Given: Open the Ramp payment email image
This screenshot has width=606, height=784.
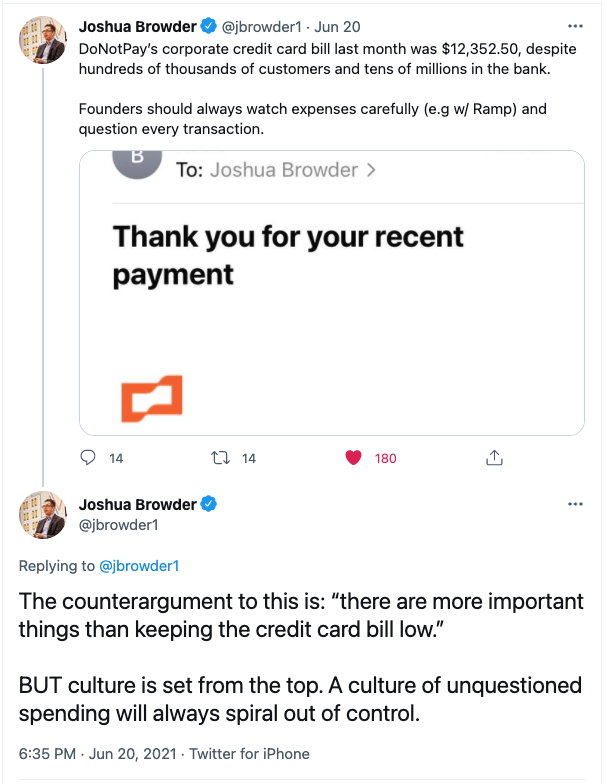Looking at the screenshot, I should (x=331, y=293).
